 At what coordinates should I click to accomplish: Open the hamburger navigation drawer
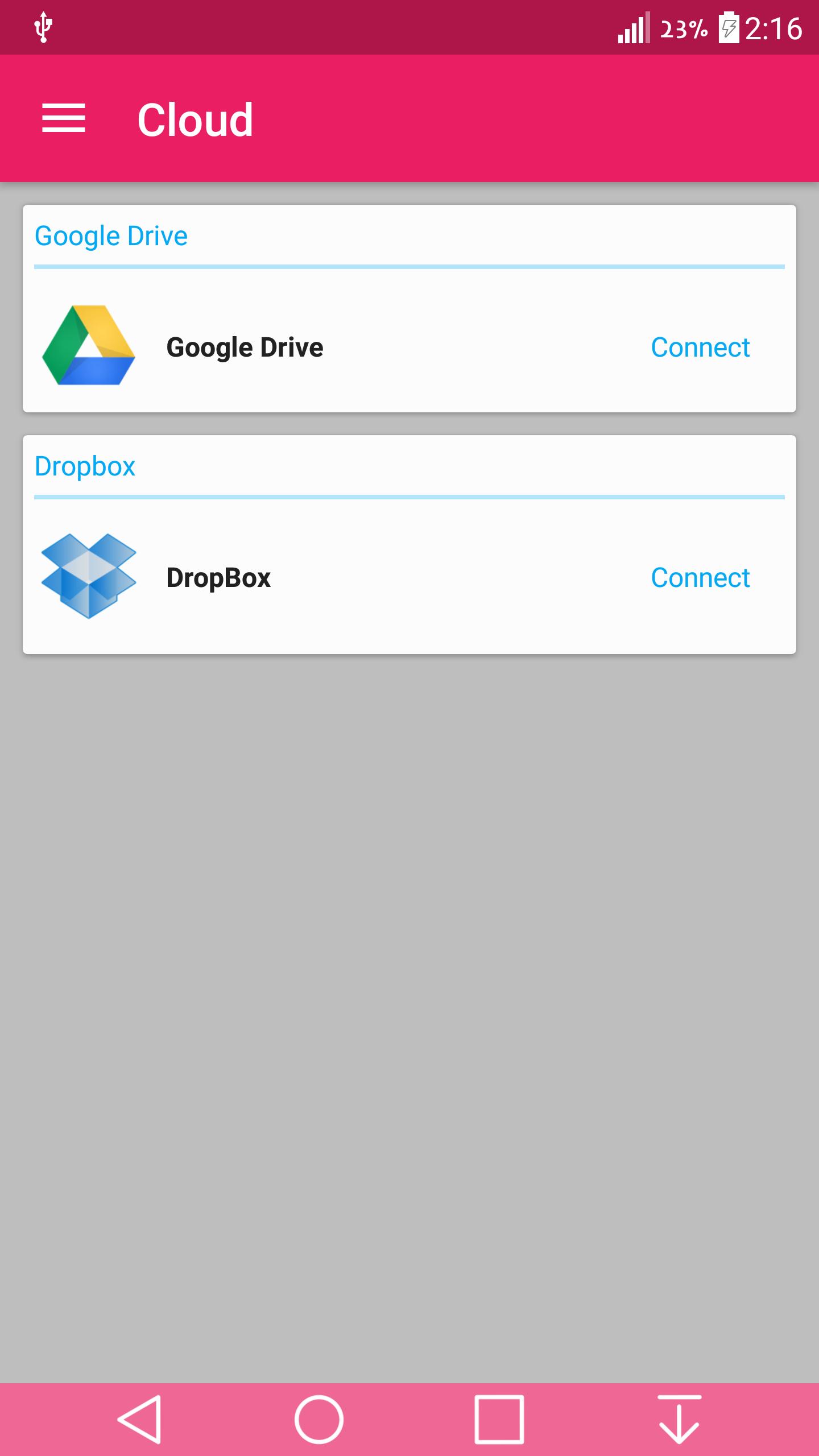(64, 119)
